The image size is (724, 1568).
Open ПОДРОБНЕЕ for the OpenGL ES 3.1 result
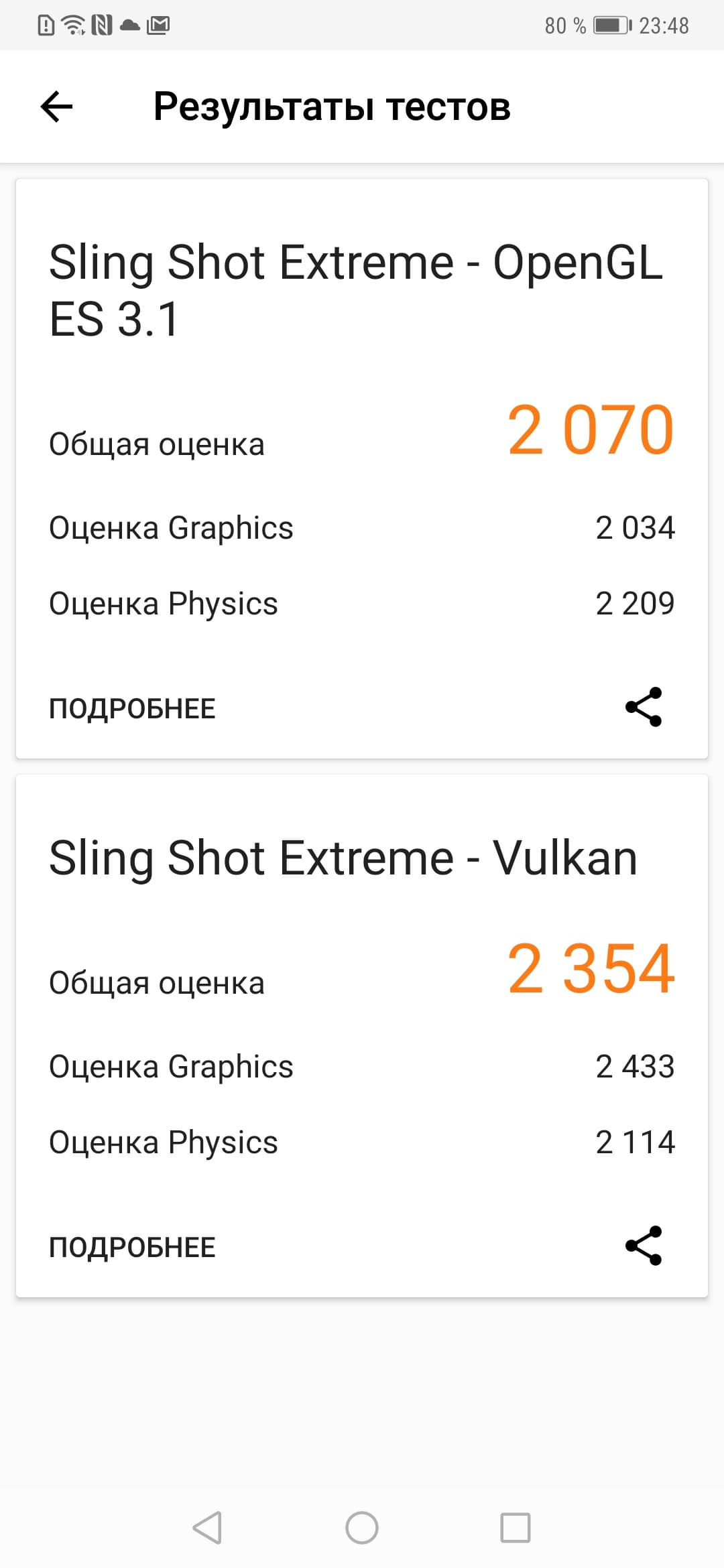[x=132, y=708]
